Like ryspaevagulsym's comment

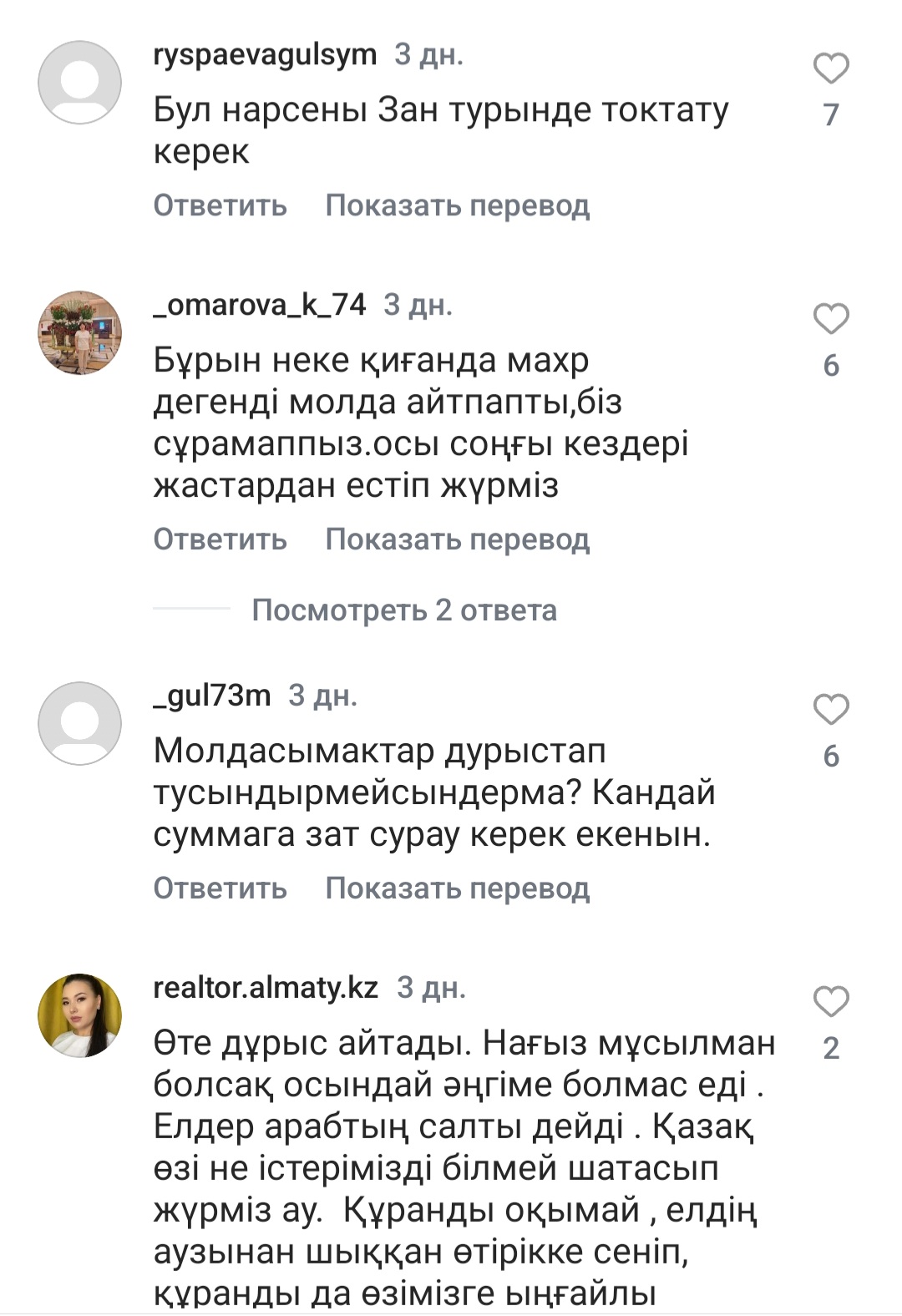[830, 68]
